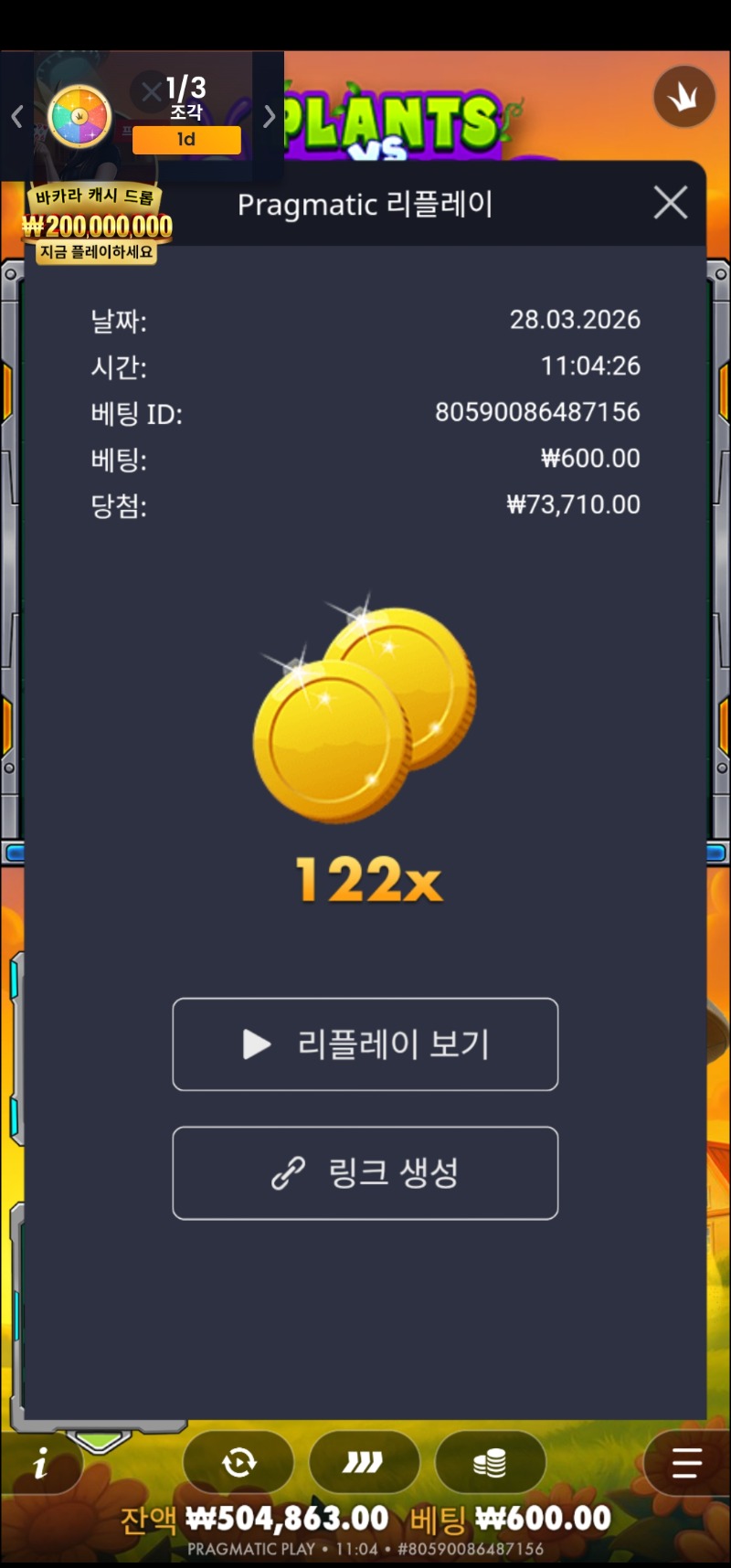The image size is (731, 1568).
Task: Dismiss the 1/3 조각 wheel promo
Action: coord(152,90)
